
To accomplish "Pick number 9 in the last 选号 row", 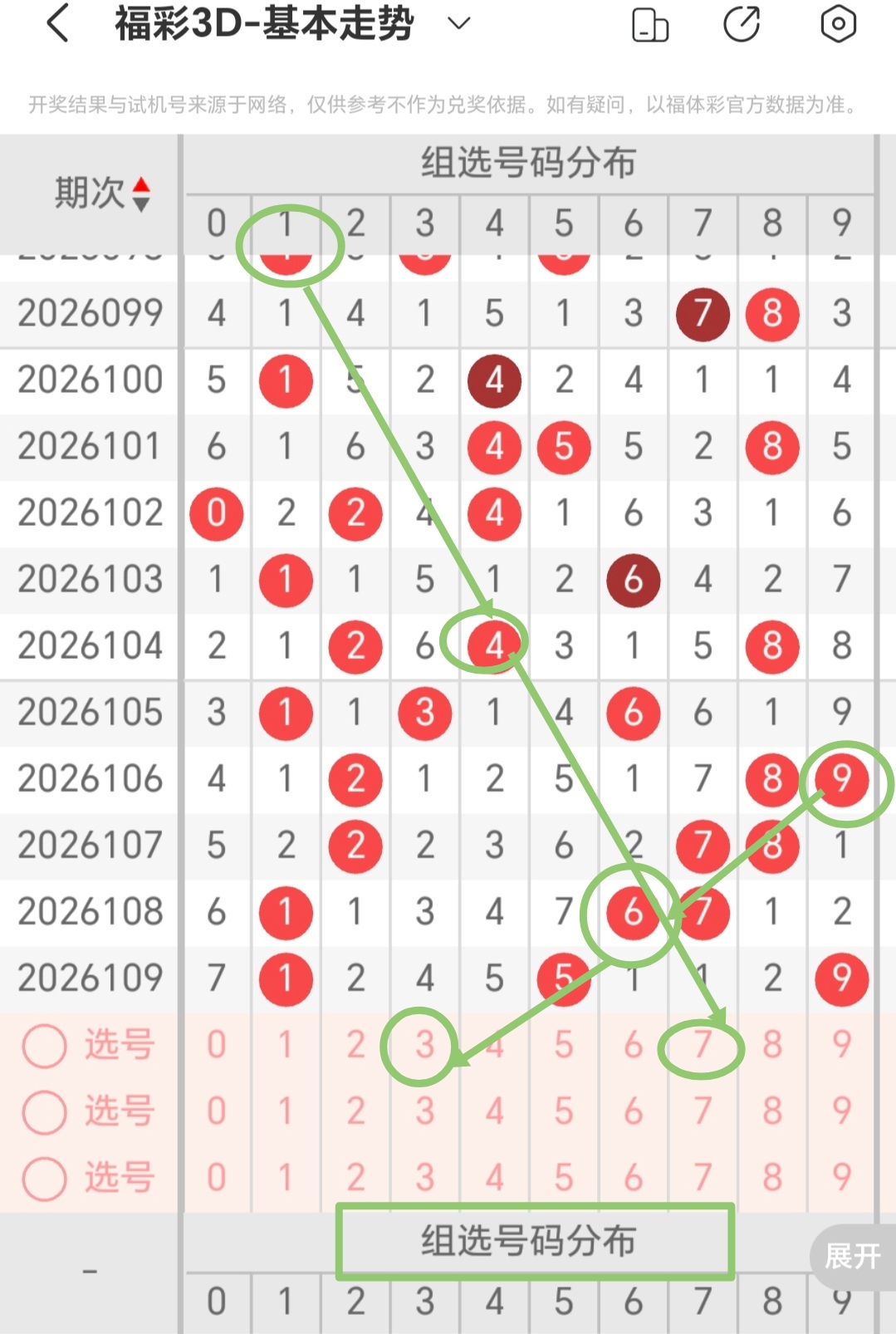I will point(841,1177).
